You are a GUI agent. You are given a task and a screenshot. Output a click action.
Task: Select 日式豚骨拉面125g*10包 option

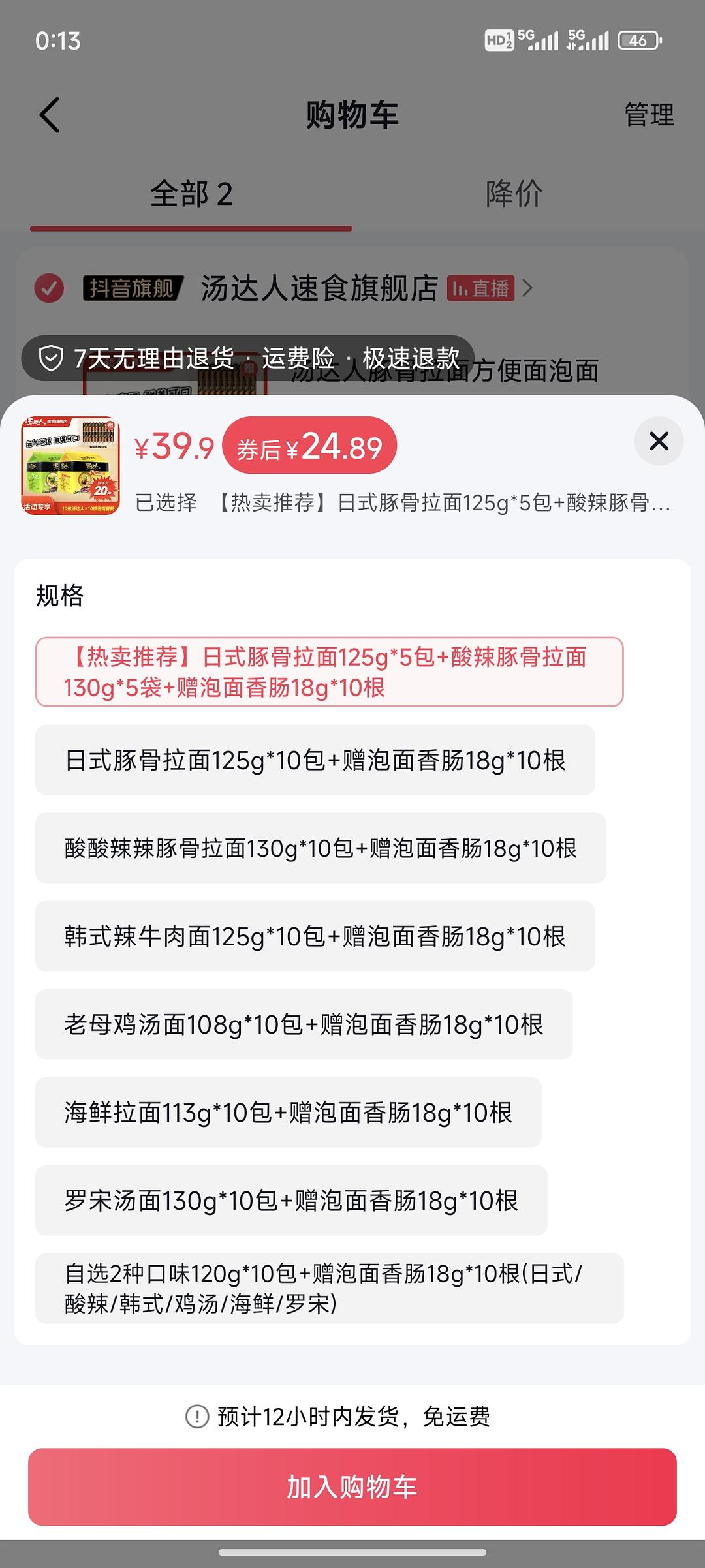coord(315,760)
